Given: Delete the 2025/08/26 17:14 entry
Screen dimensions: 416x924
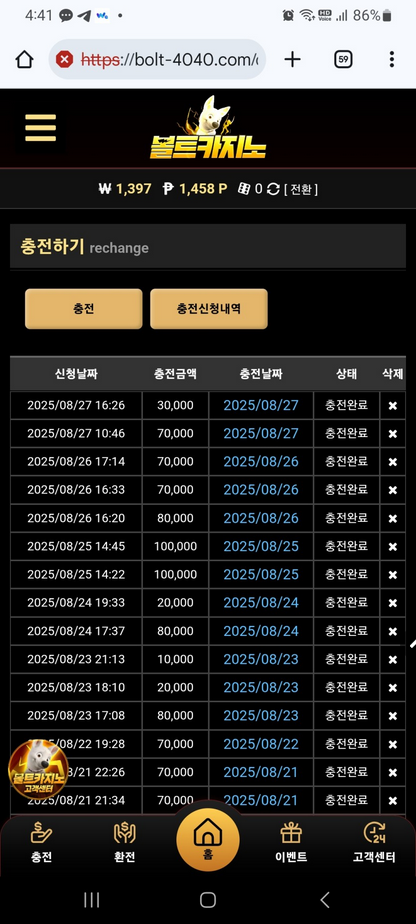Looking at the screenshot, I should (392, 462).
